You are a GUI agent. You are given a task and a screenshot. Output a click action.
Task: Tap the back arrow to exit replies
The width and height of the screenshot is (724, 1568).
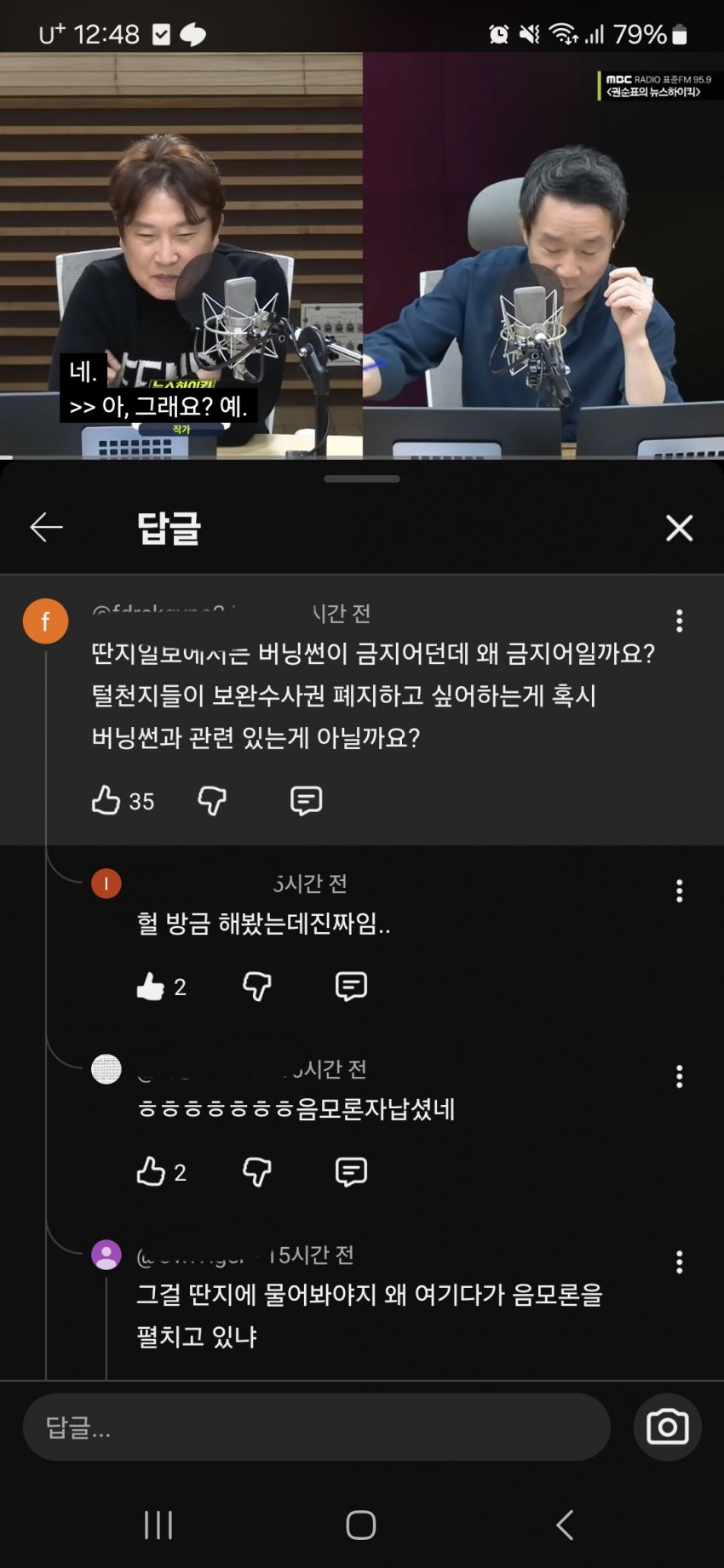pos(44,527)
